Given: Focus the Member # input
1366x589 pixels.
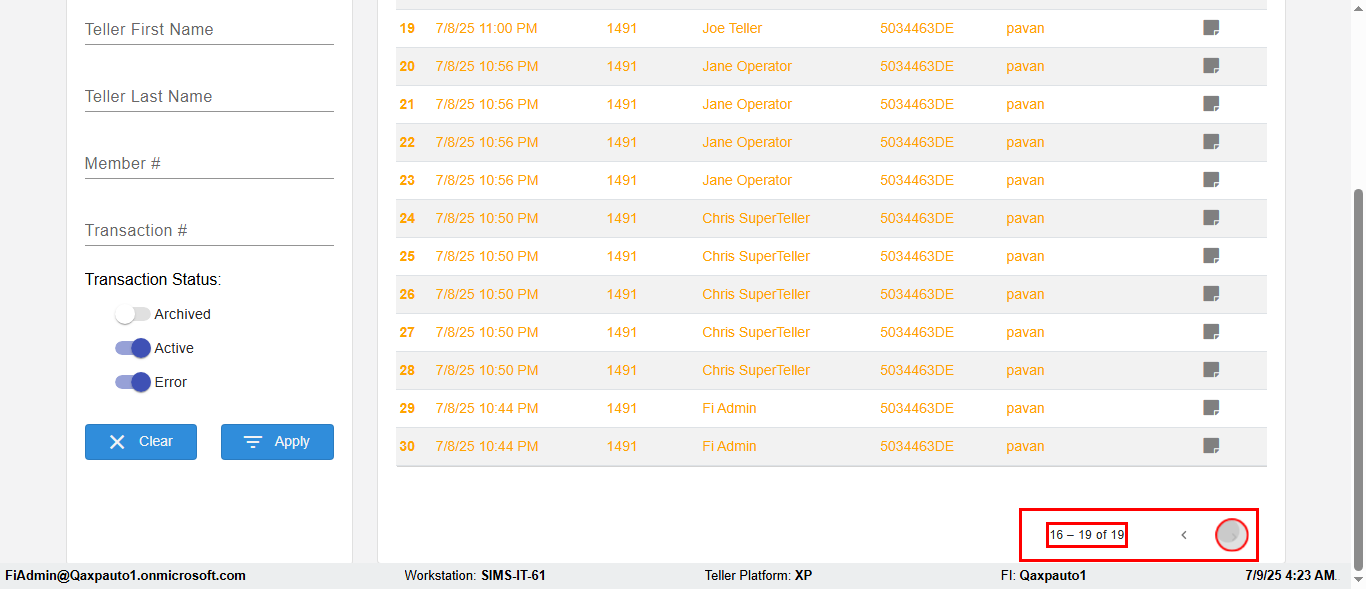Looking at the screenshot, I should tap(208, 164).
